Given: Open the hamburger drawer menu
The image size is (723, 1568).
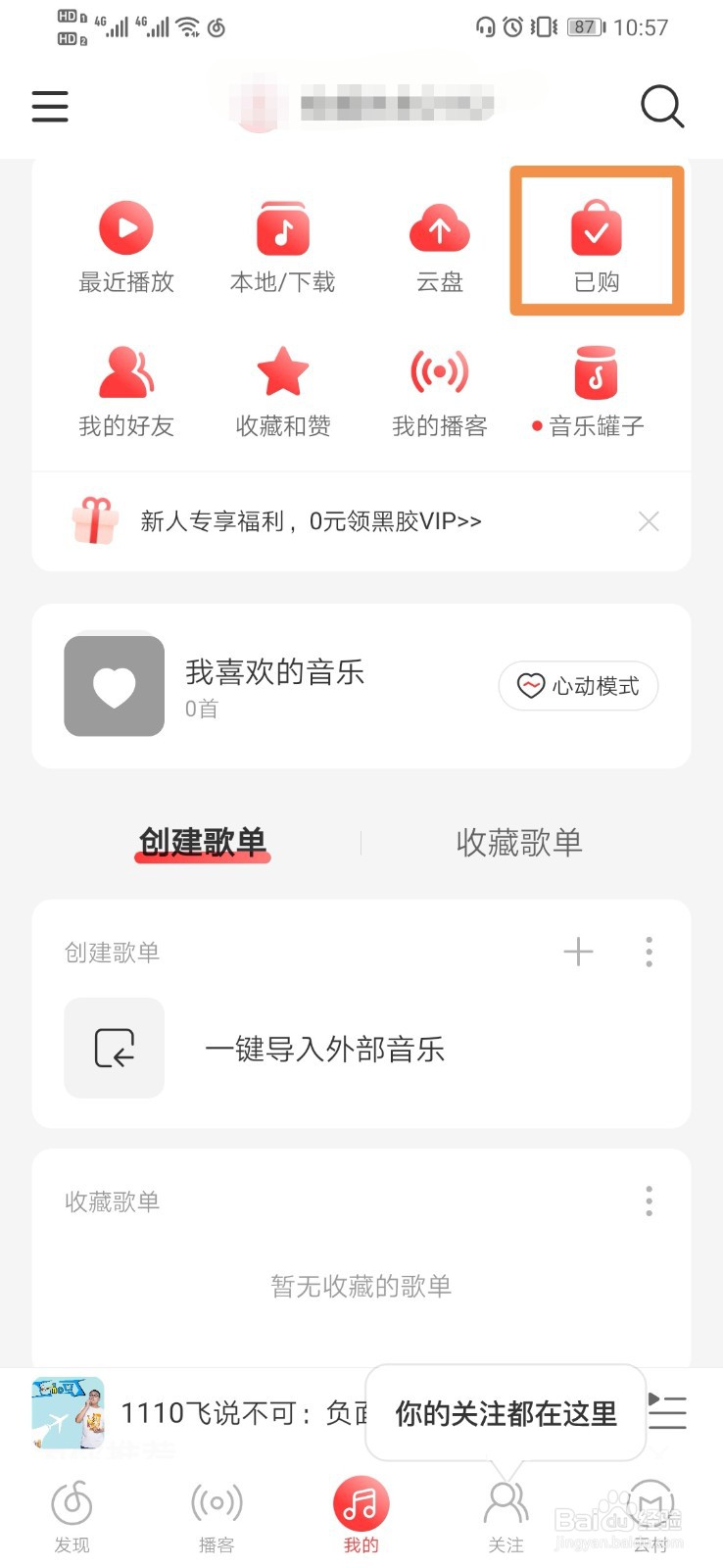Looking at the screenshot, I should [50, 106].
